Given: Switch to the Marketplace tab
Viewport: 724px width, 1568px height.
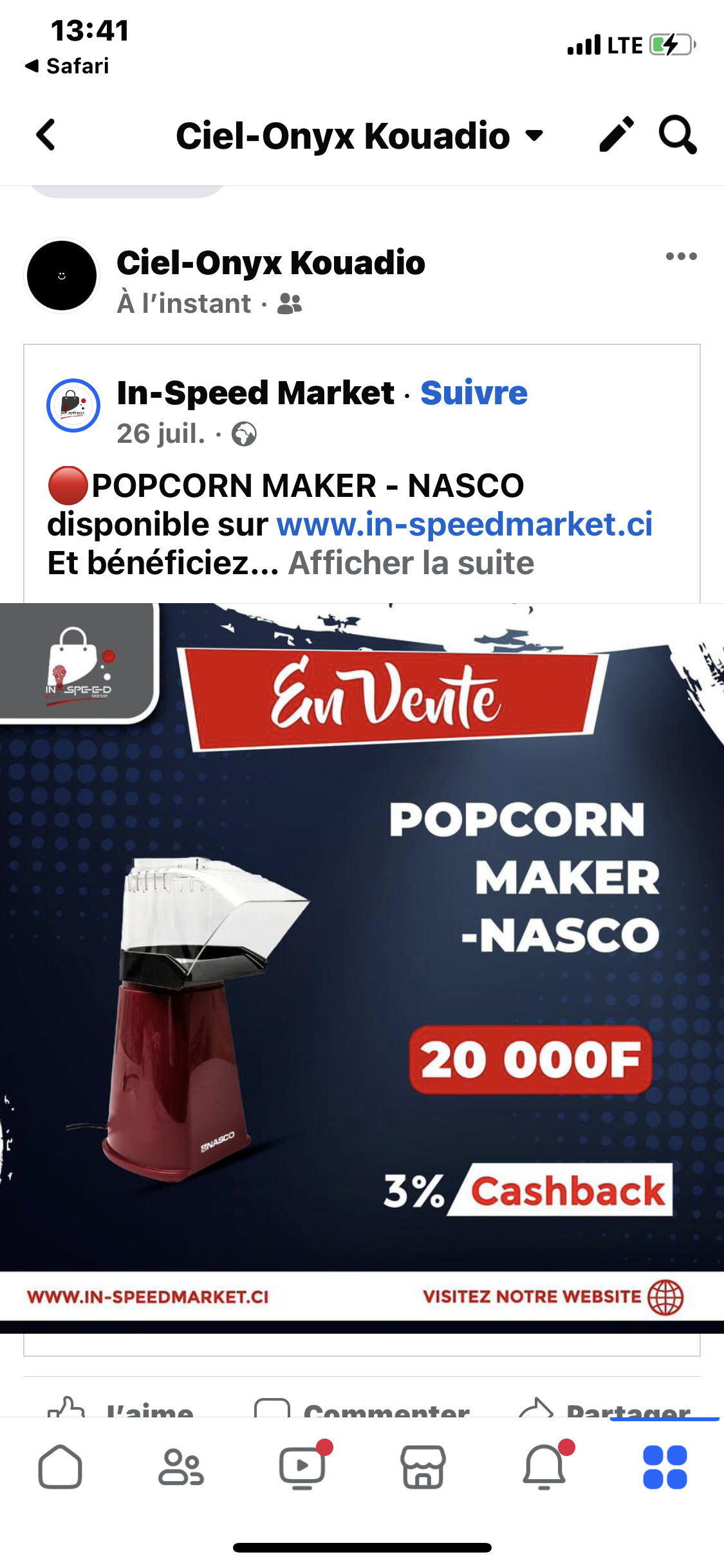Looking at the screenshot, I should click(x=423, y=1467).
